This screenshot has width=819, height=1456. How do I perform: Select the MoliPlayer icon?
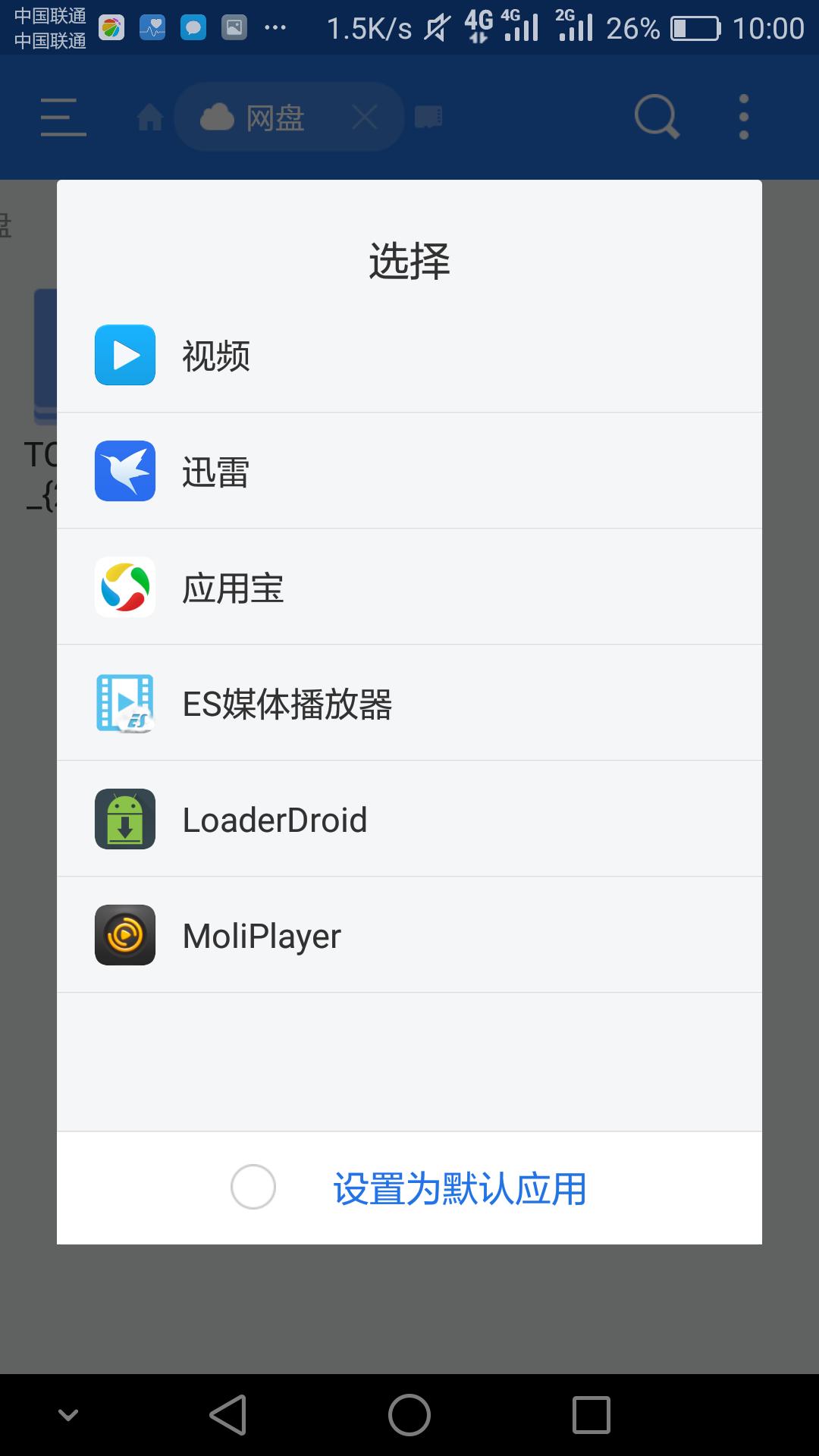point(125,935)
